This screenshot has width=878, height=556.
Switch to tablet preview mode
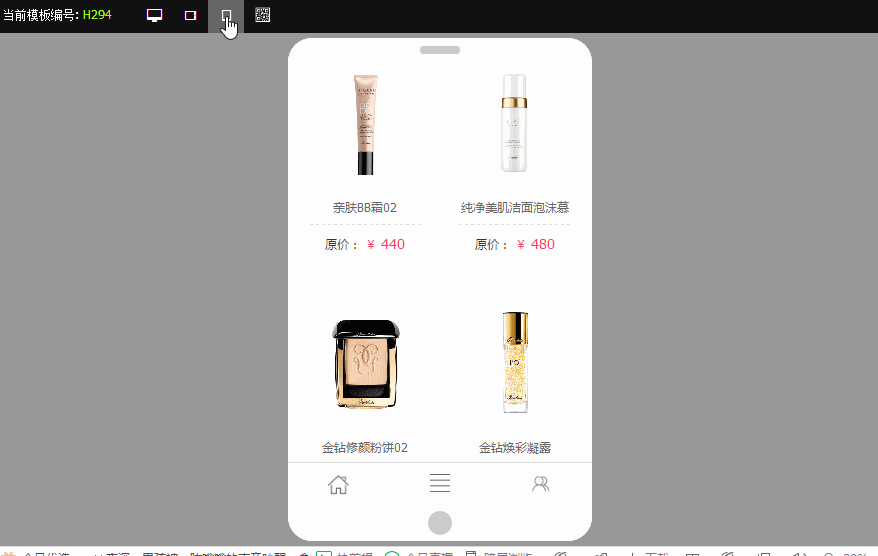tap(190, 16)
